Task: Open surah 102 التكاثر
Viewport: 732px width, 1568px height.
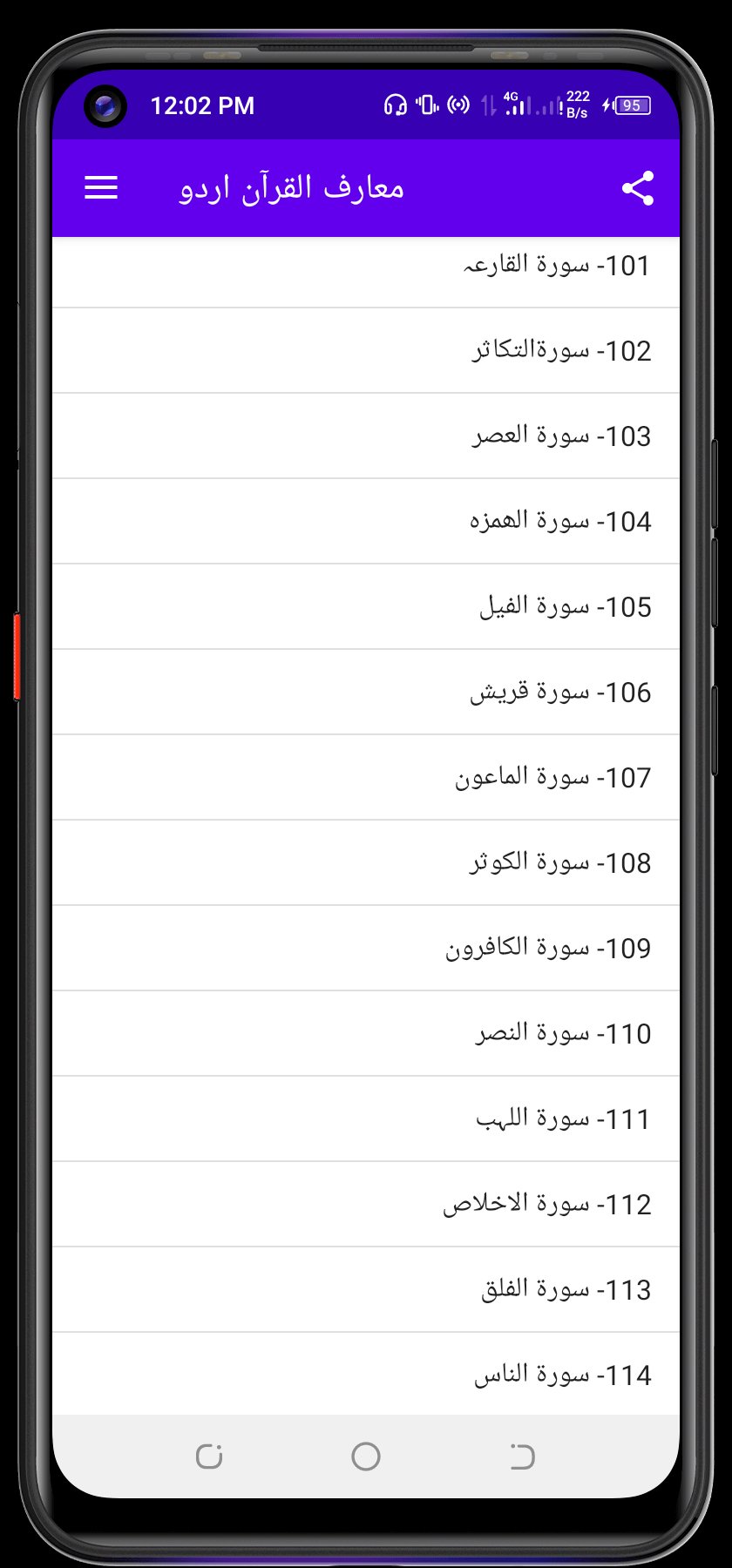Action: [x=366, y=350]
